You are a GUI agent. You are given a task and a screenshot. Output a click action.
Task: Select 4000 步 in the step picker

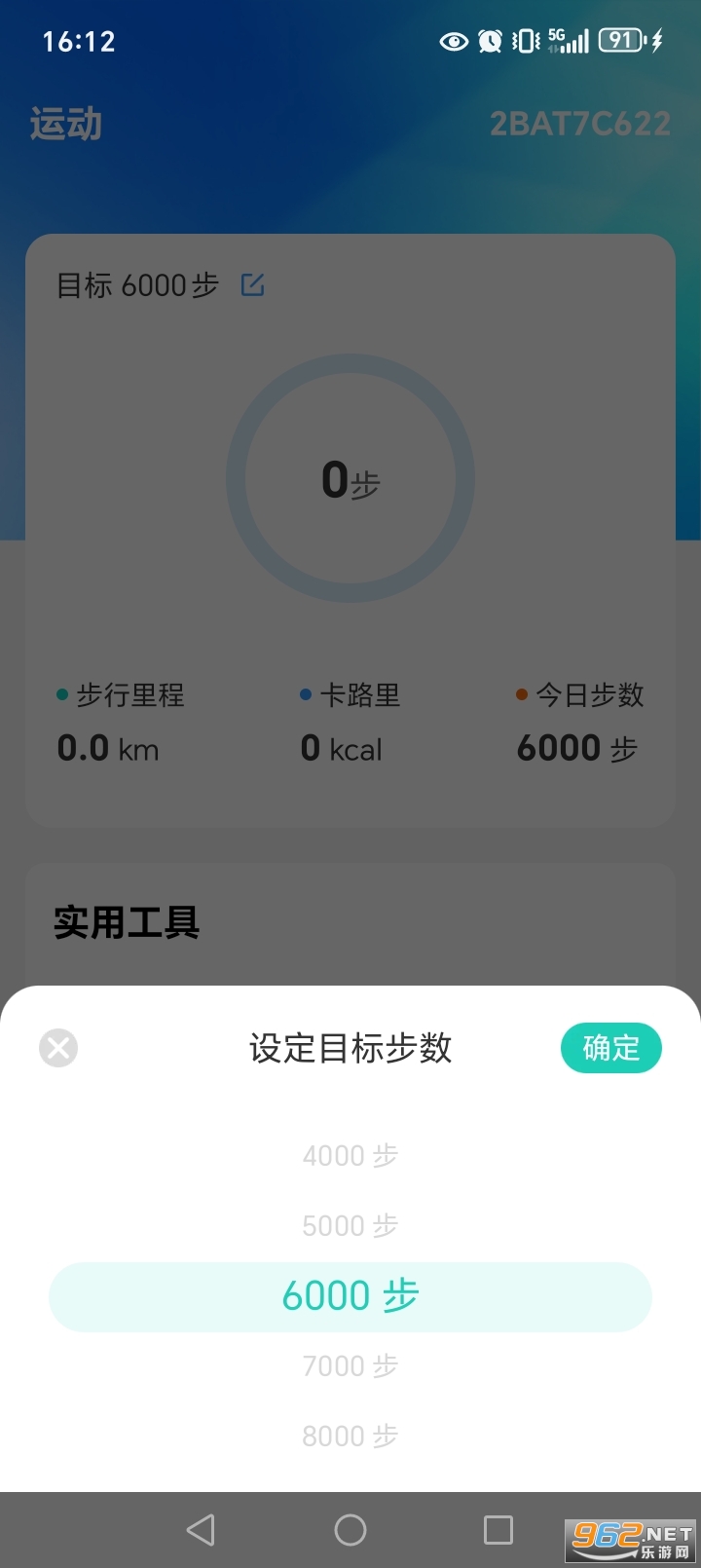350,1155
